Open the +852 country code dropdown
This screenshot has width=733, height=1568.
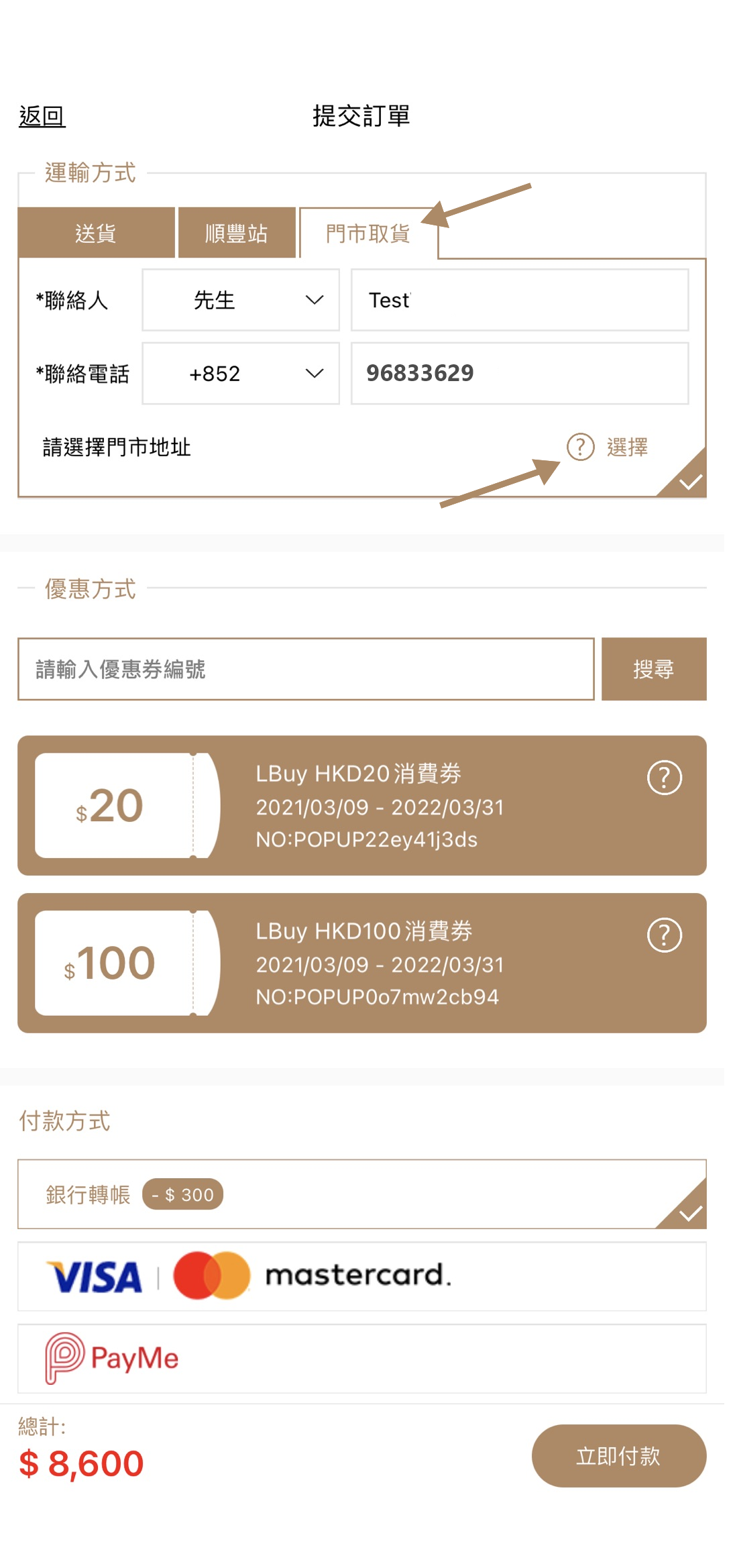click(x=240, y=374)
